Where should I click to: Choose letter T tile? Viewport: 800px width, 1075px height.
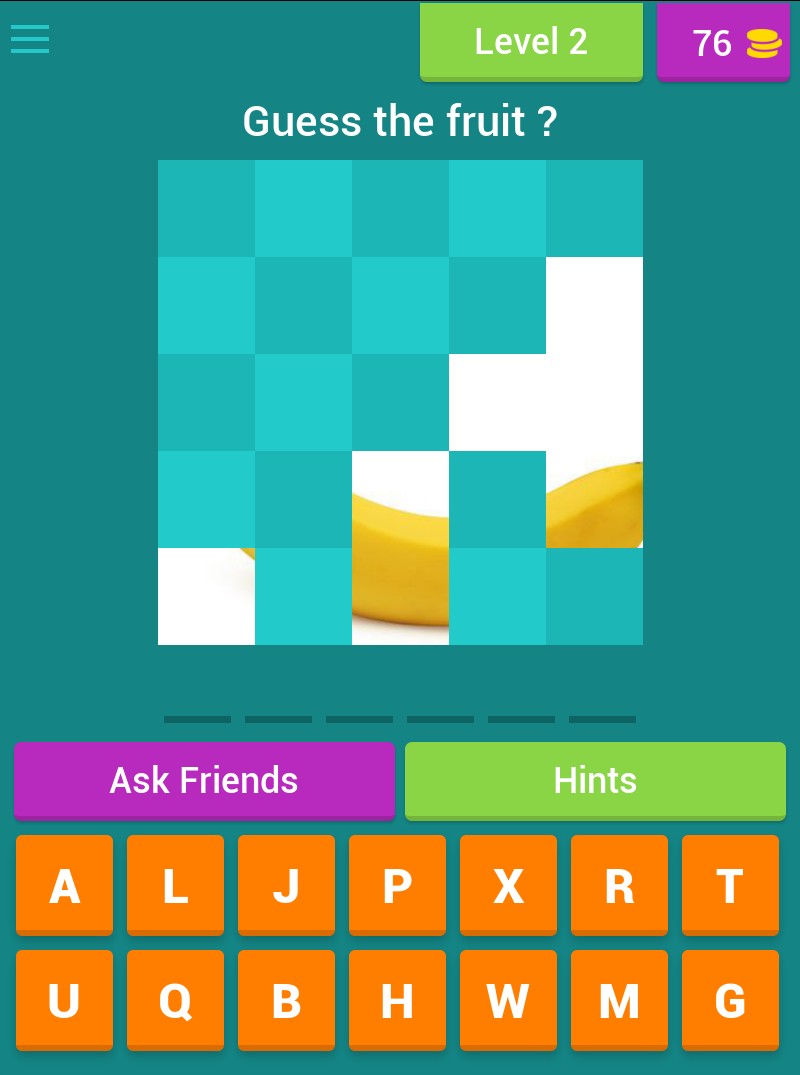(730, 885)
